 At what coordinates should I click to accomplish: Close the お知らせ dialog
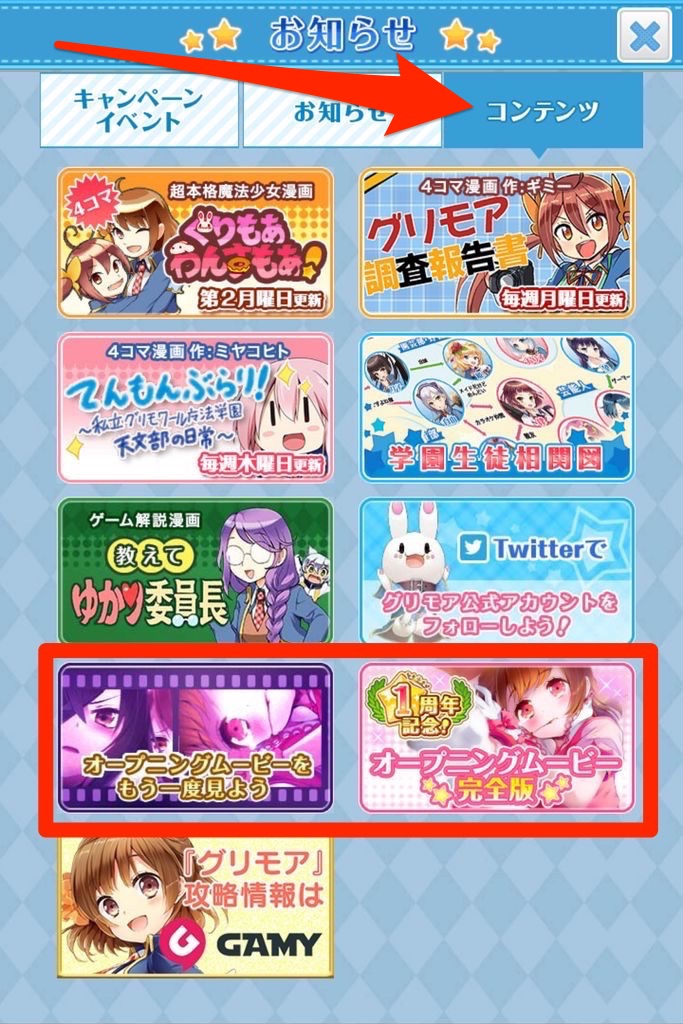pyautogui.click(x=645, y=37)
